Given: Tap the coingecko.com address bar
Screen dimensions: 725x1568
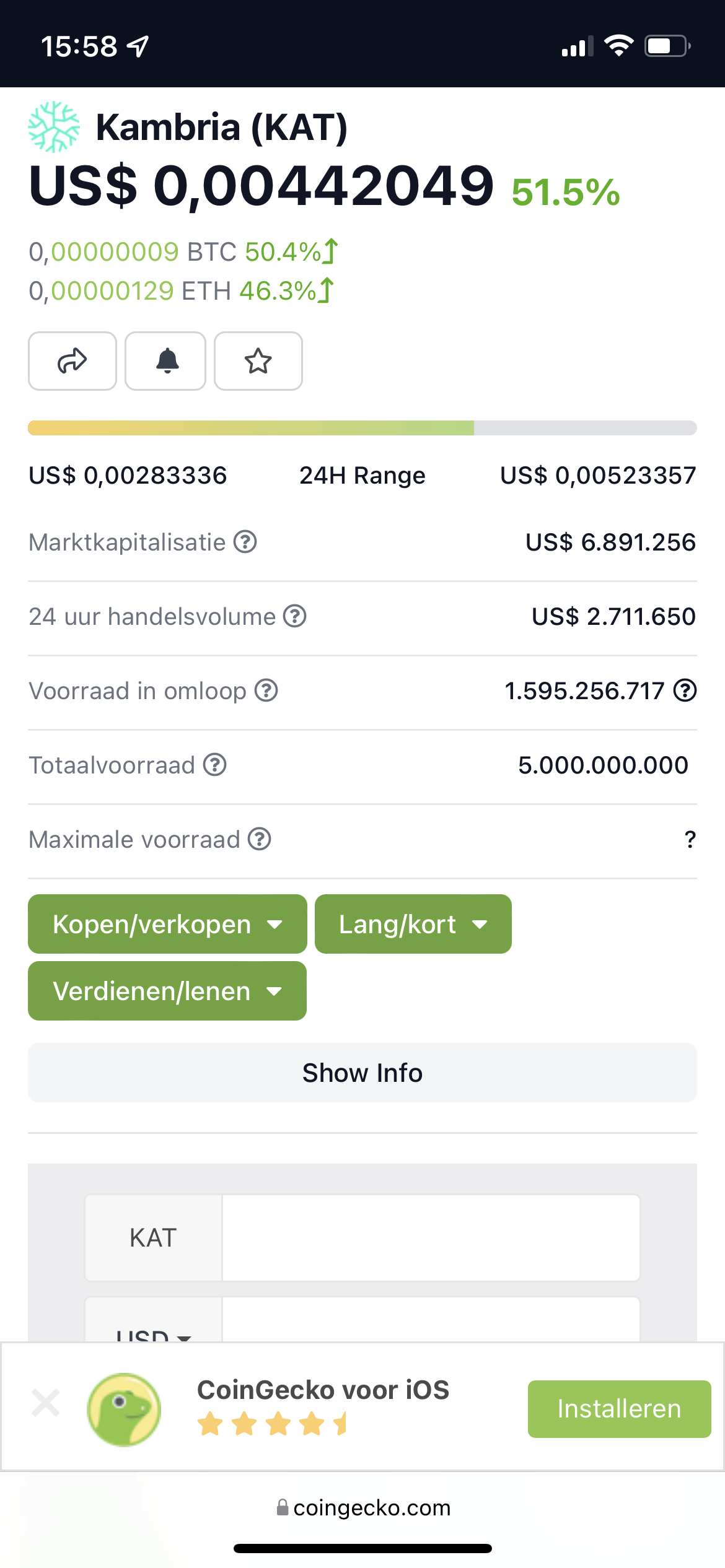Looking at the screenshot, I should pyautogui.click(x=364, y=1507).
